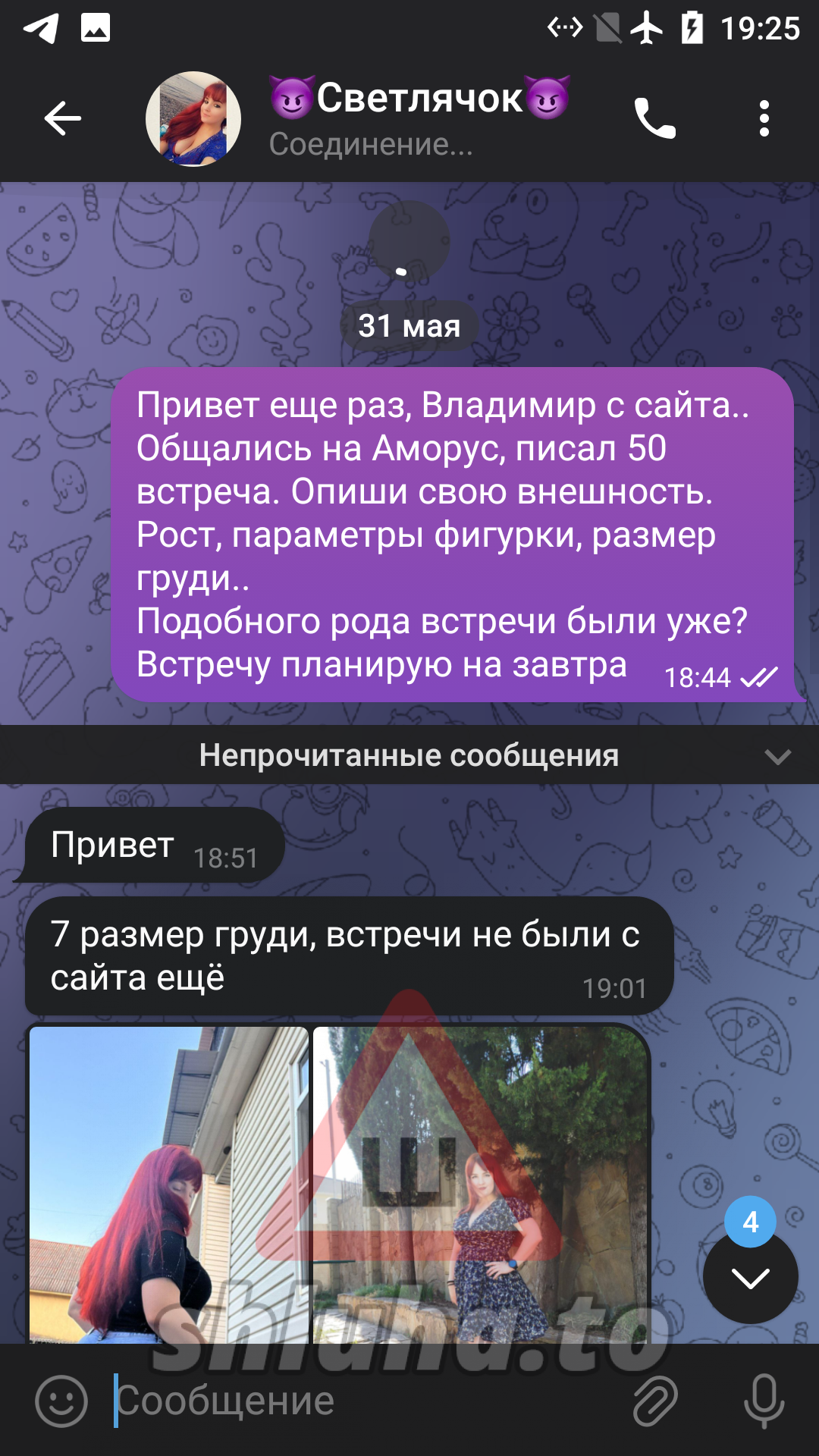The height and width of the screenshot is (1456, 819).
Task: Open the three-dot overflow menu
Action: pos(764,119)
